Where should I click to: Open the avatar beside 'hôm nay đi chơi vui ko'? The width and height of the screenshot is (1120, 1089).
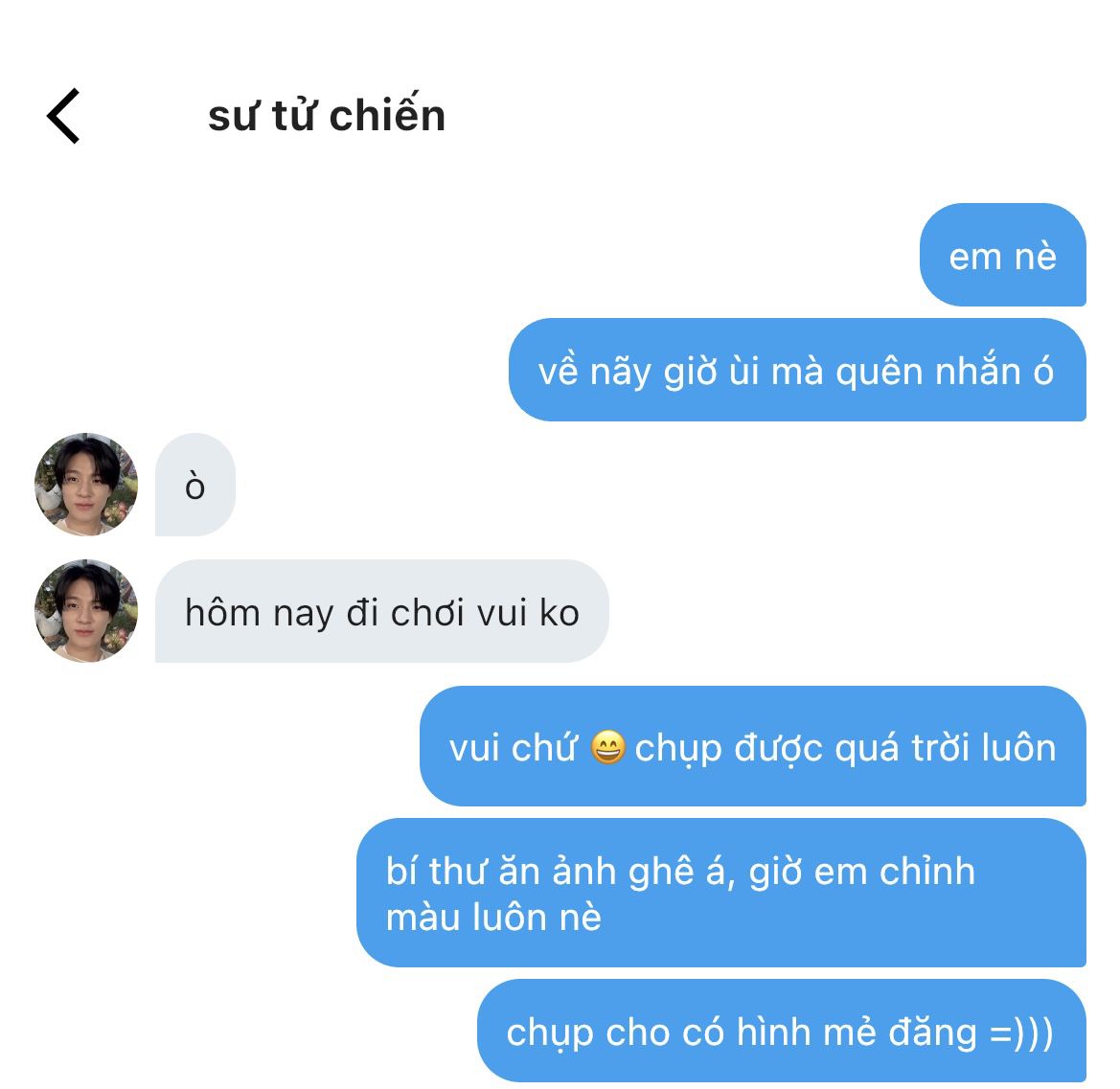[x=86, y=611]
